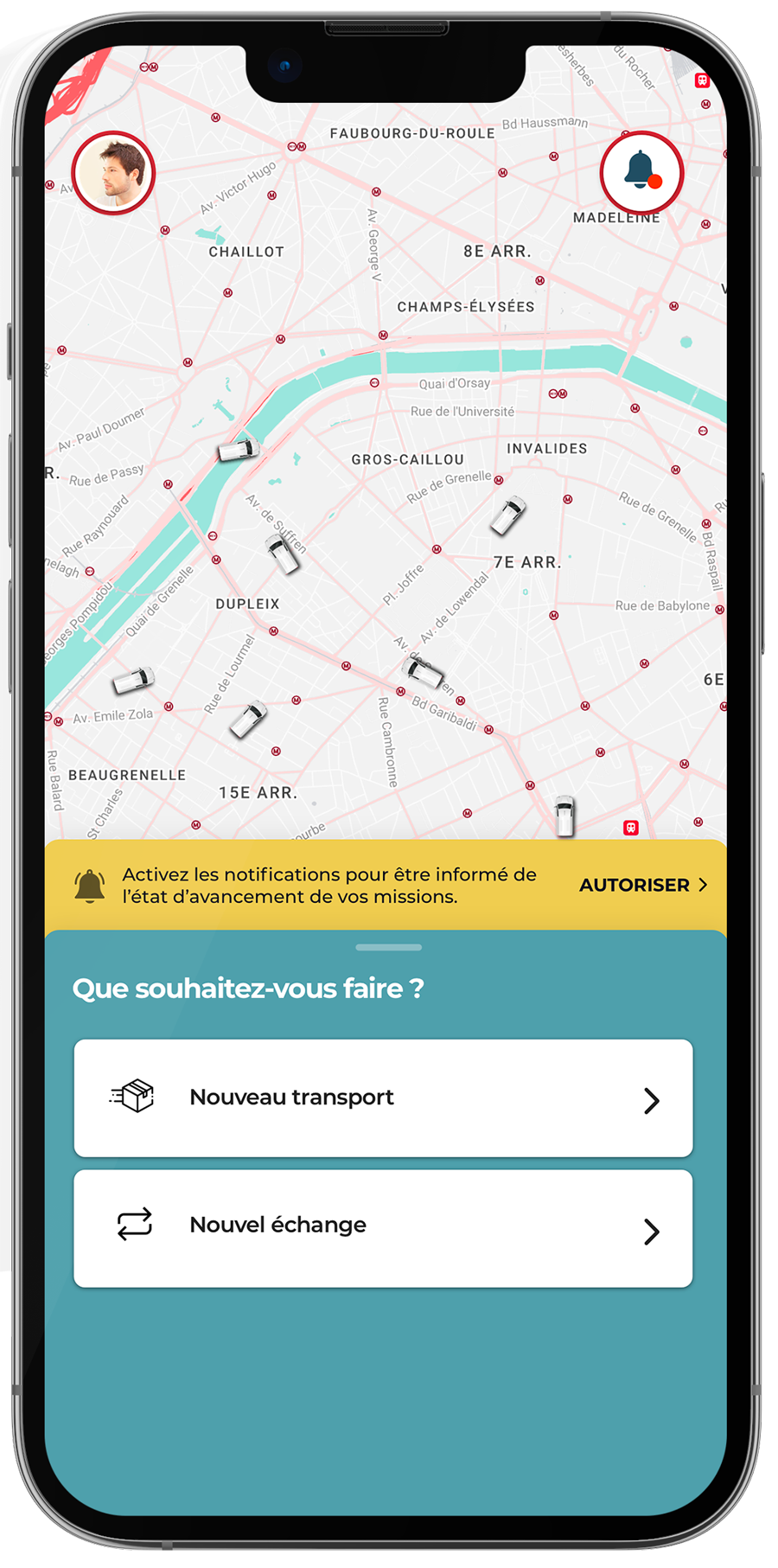Tap Autoriser to enable notifications
This screenshot has height=1568, width=778.
642,885
